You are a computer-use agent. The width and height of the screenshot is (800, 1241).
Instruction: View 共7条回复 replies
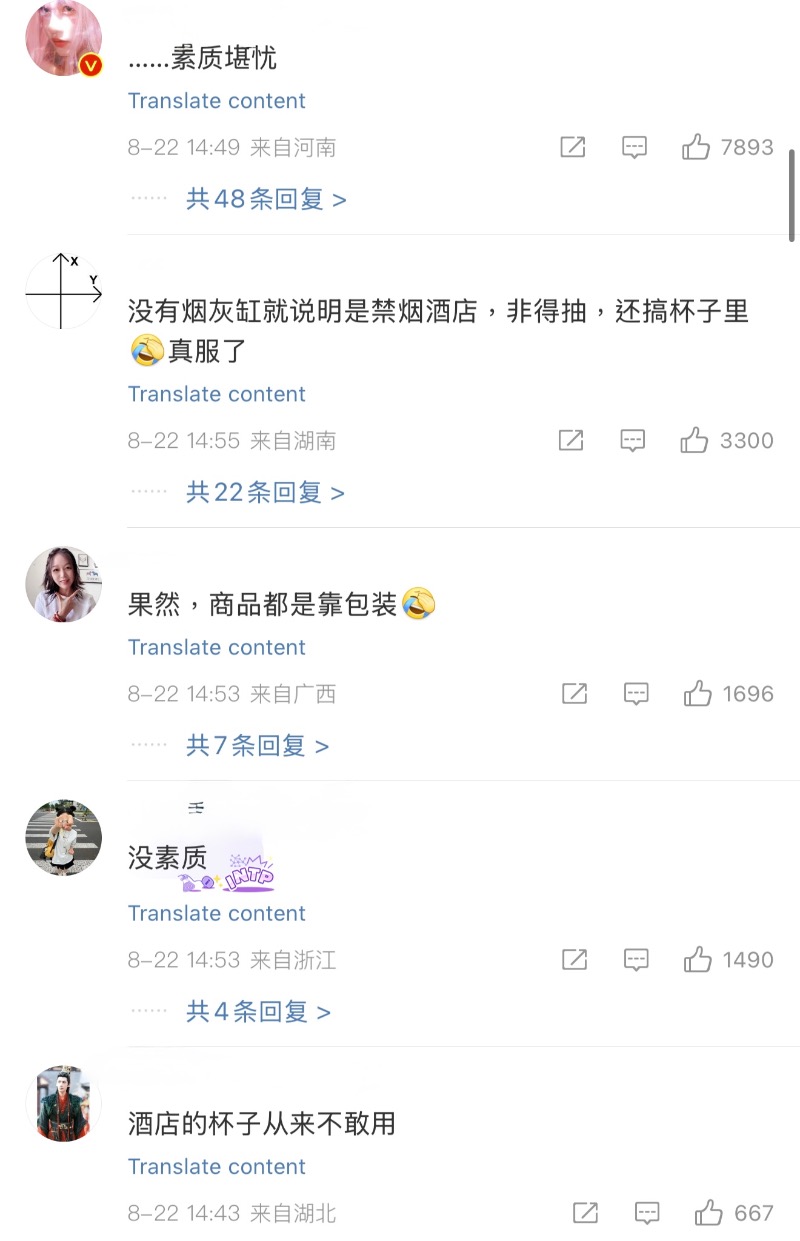257,745
